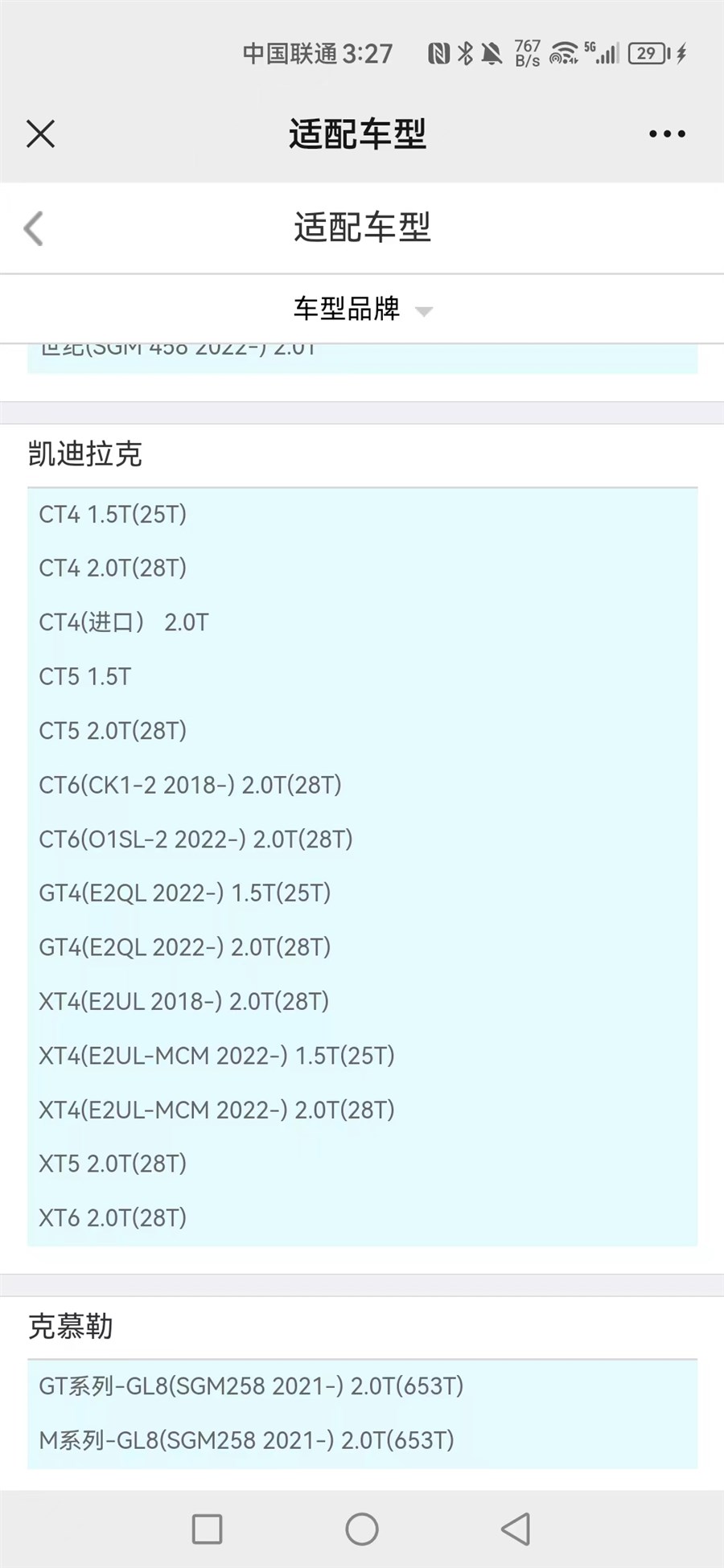The width and height of the screenshot is (724, 1568).
Task: Close the 适配车型 web page
Action: 40,133
